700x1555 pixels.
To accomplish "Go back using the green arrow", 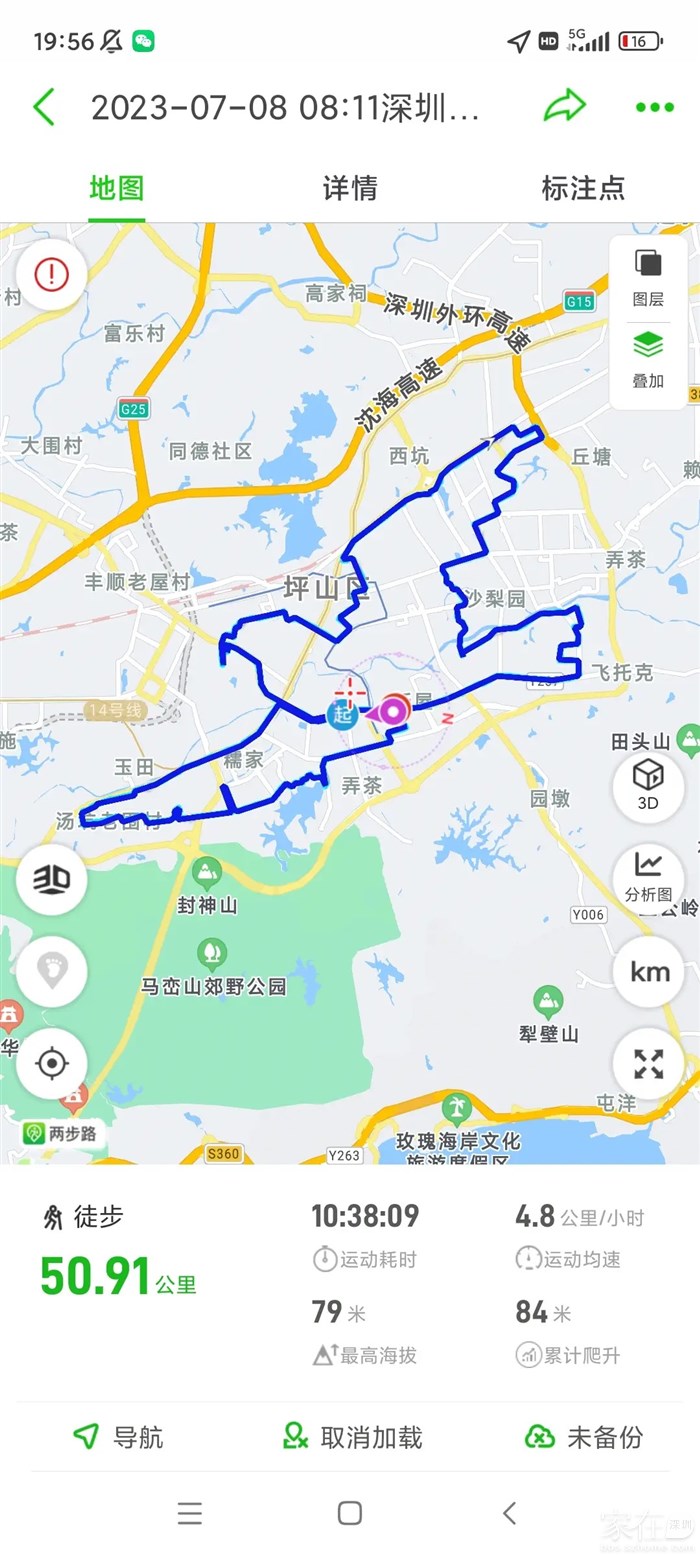I will click(44, 107).
